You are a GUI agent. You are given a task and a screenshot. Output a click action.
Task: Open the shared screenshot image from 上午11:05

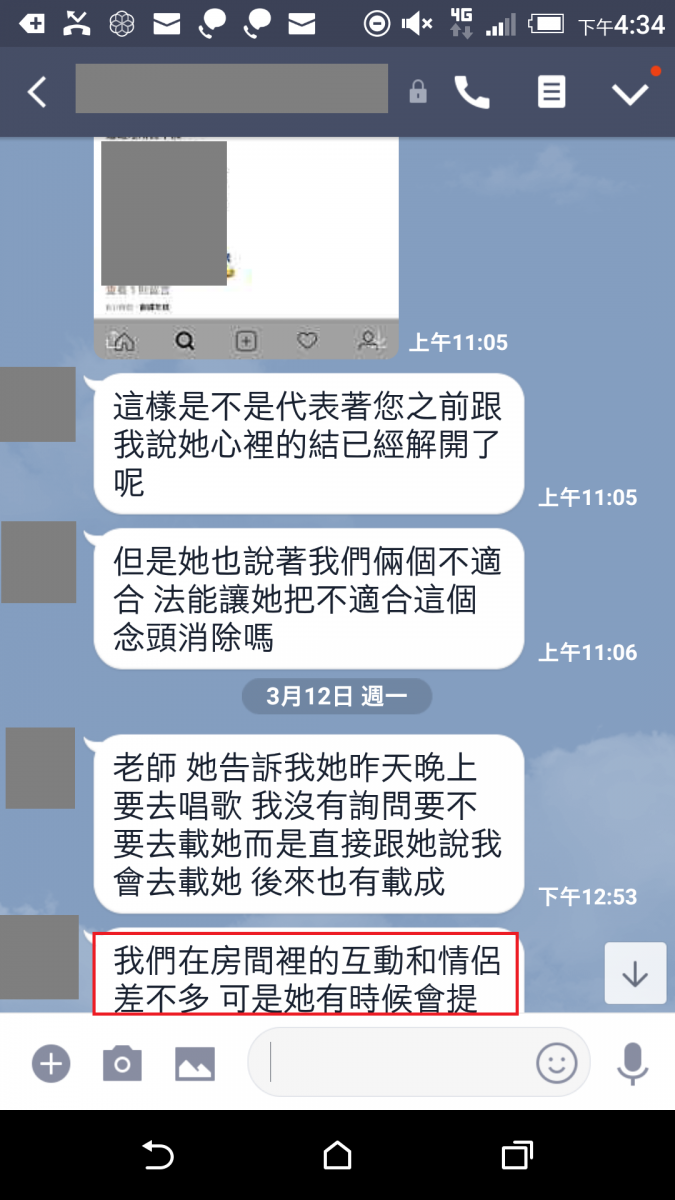click(247, 245)
